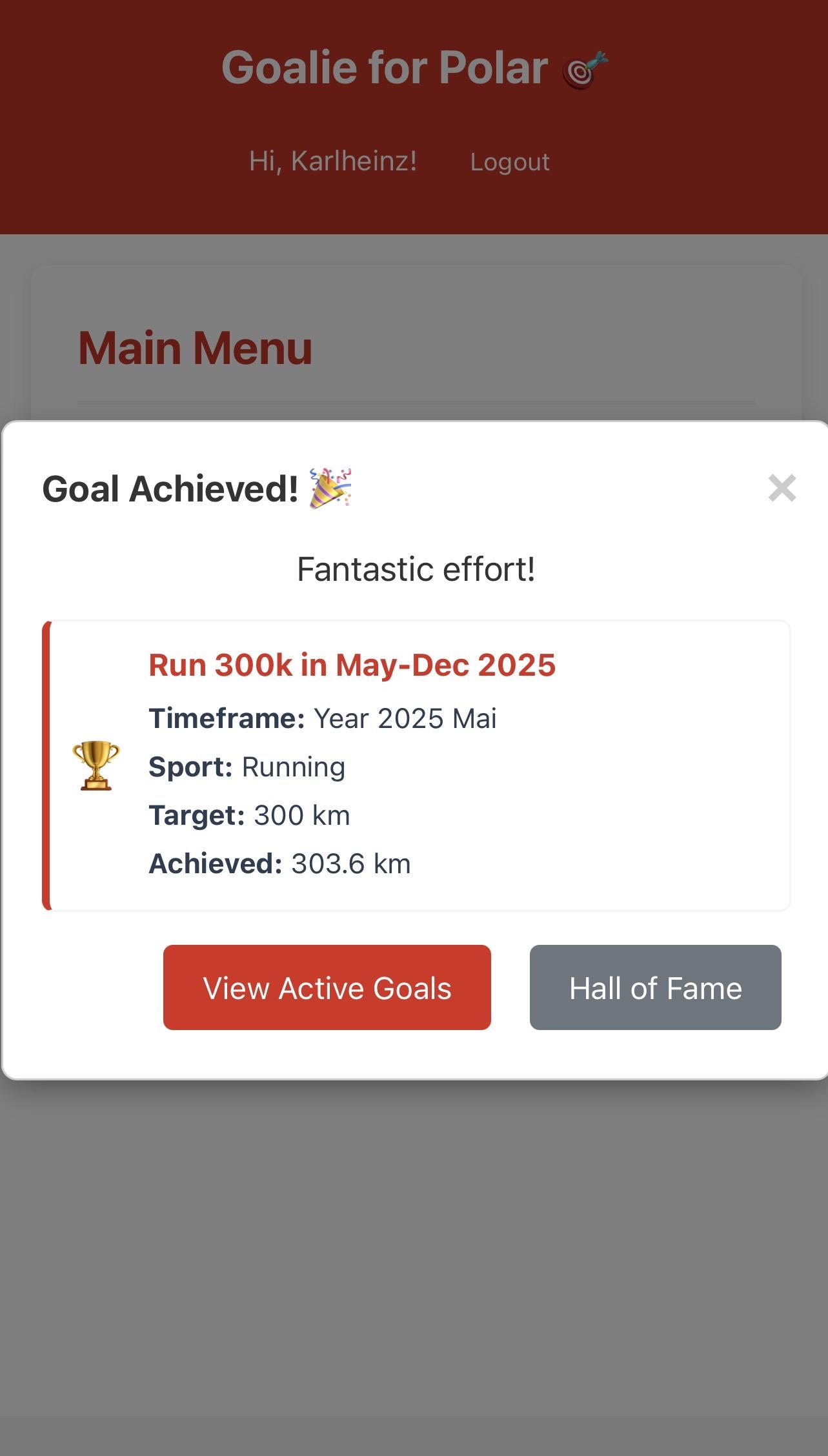This screenshot has width=828, height=1456.
Task: Tap View Active Goals button
Action: click(327, 987)
